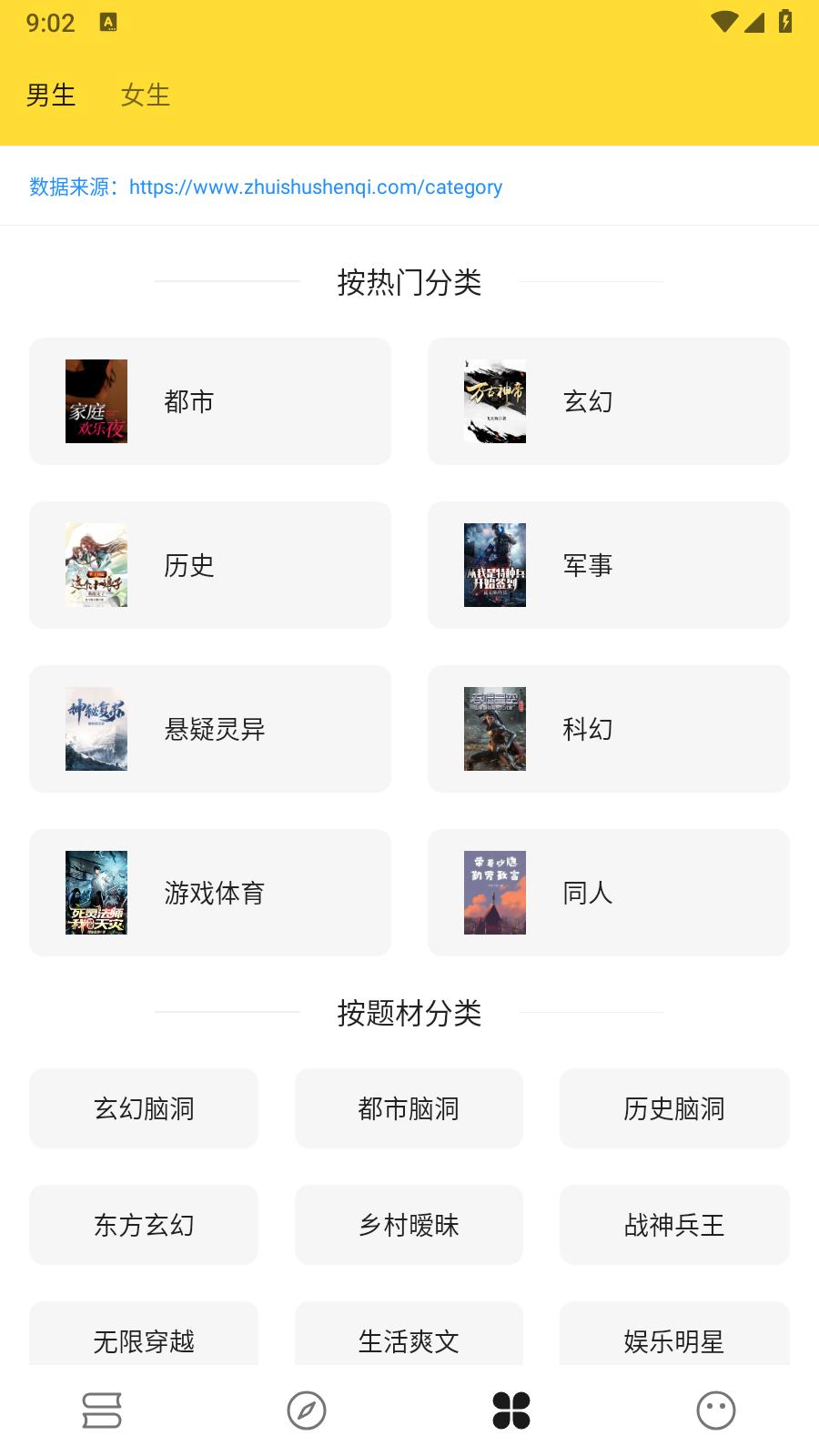Open the 娱乐明星 topic category
The image size is (819, 1456).
(x=674, y=1341)
